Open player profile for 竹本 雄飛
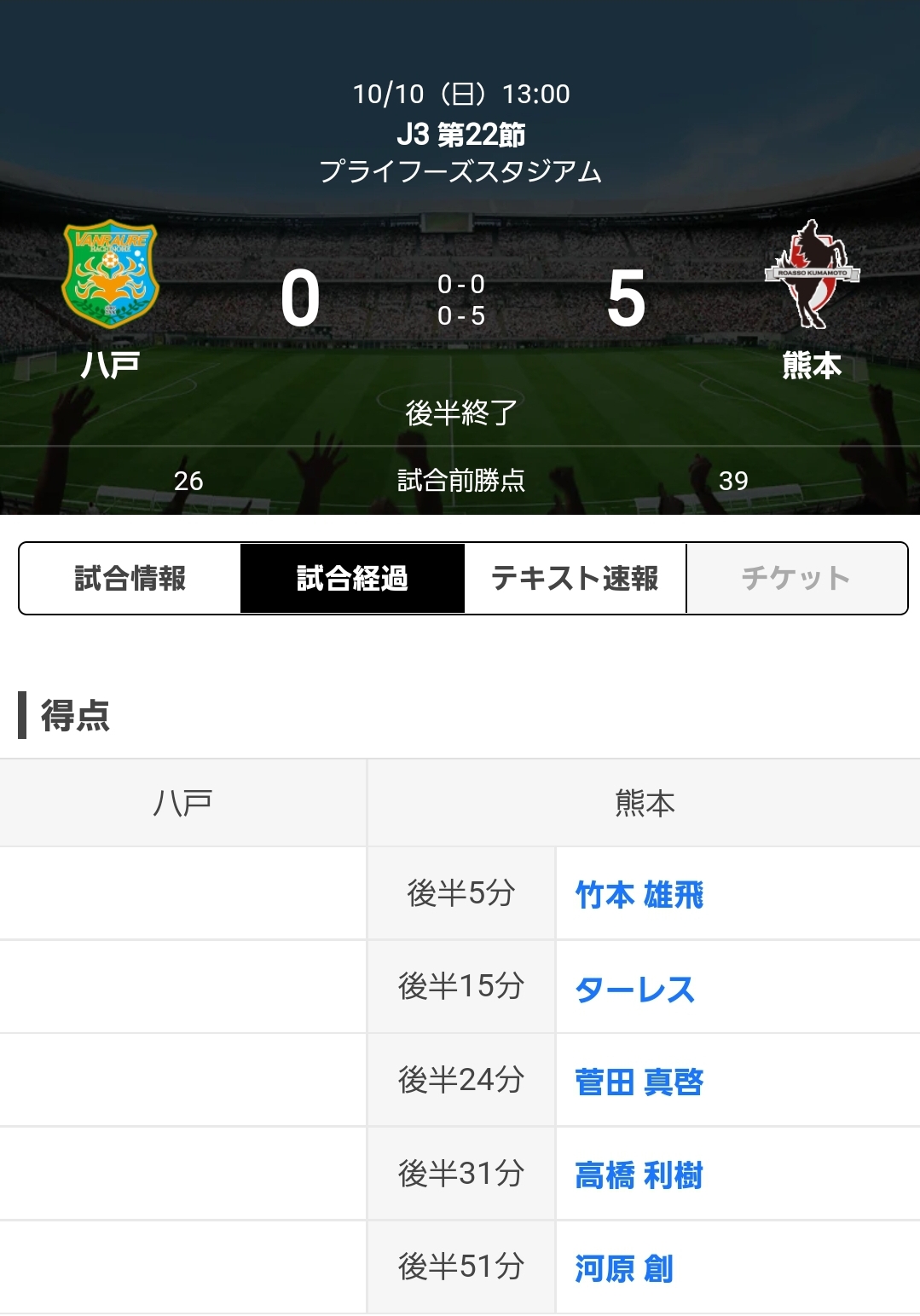Image resolution: width=920 pixels, height=1316 pixels. (639, 895)
